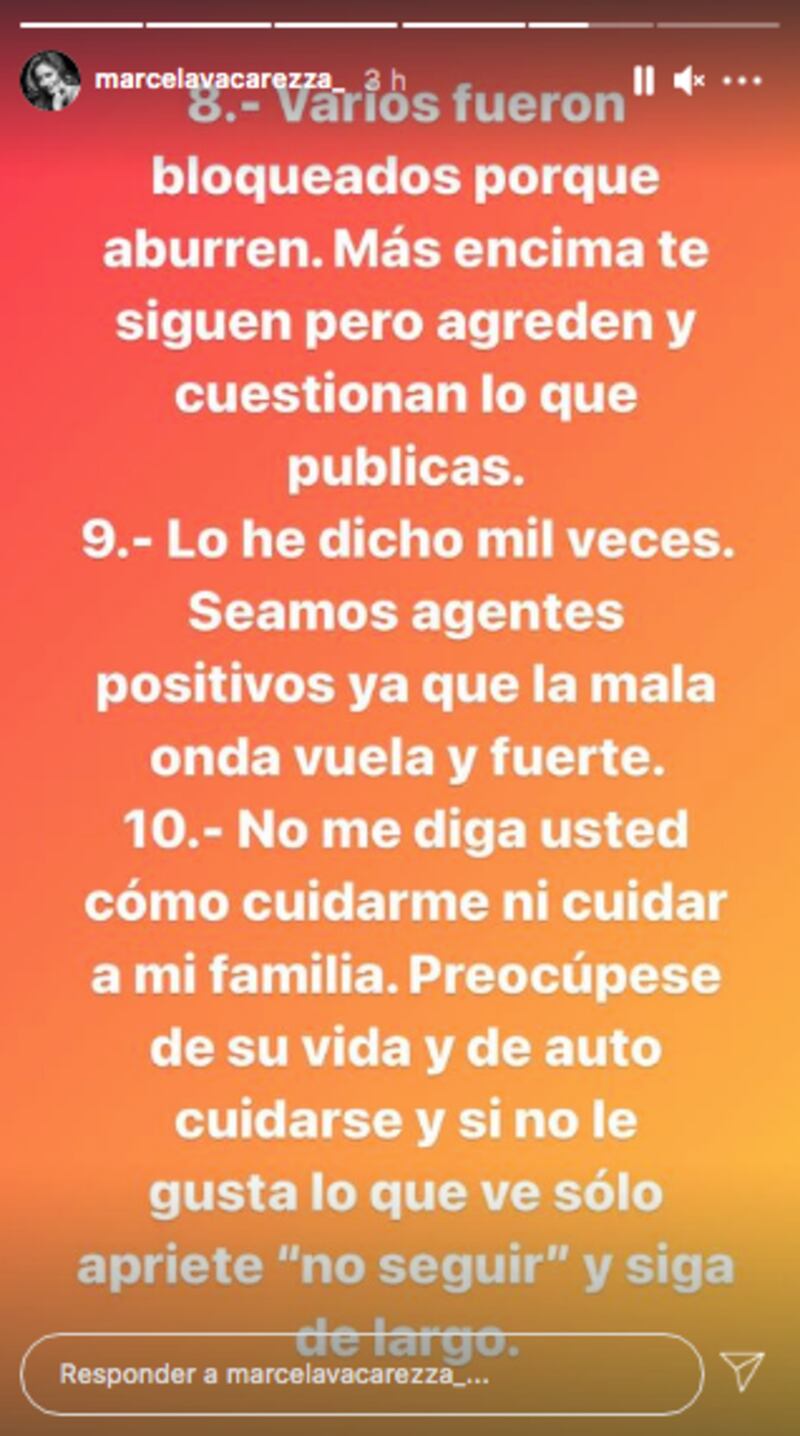Unmute the story sound

(x=689, y=81)
